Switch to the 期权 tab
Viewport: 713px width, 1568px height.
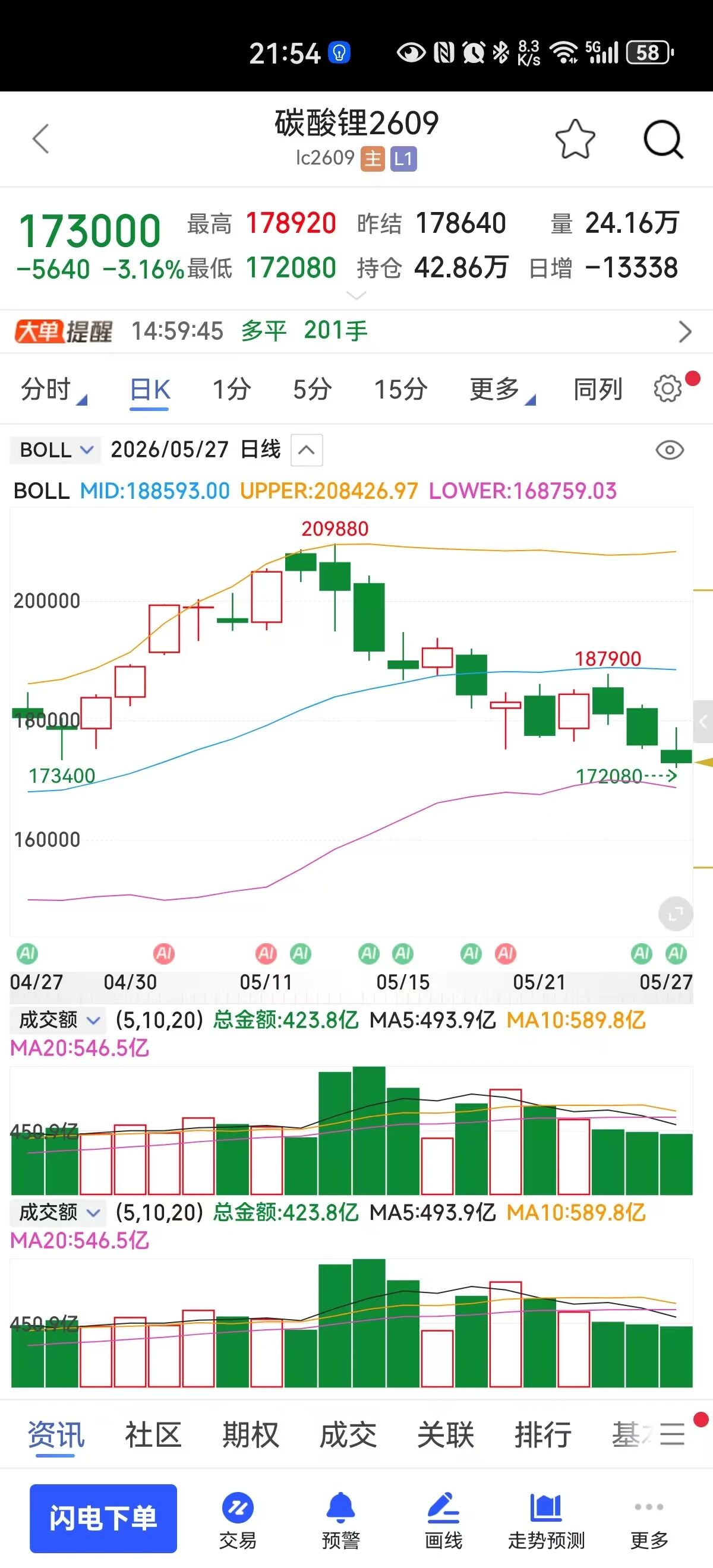click(x=250, y=1435)
